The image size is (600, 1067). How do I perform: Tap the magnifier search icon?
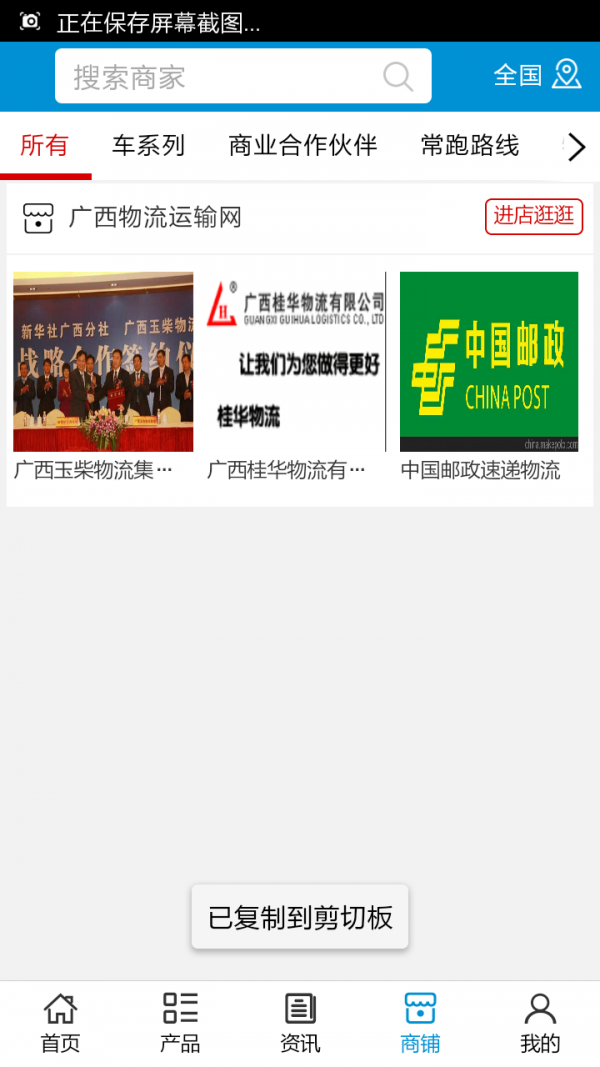(398, 76)
